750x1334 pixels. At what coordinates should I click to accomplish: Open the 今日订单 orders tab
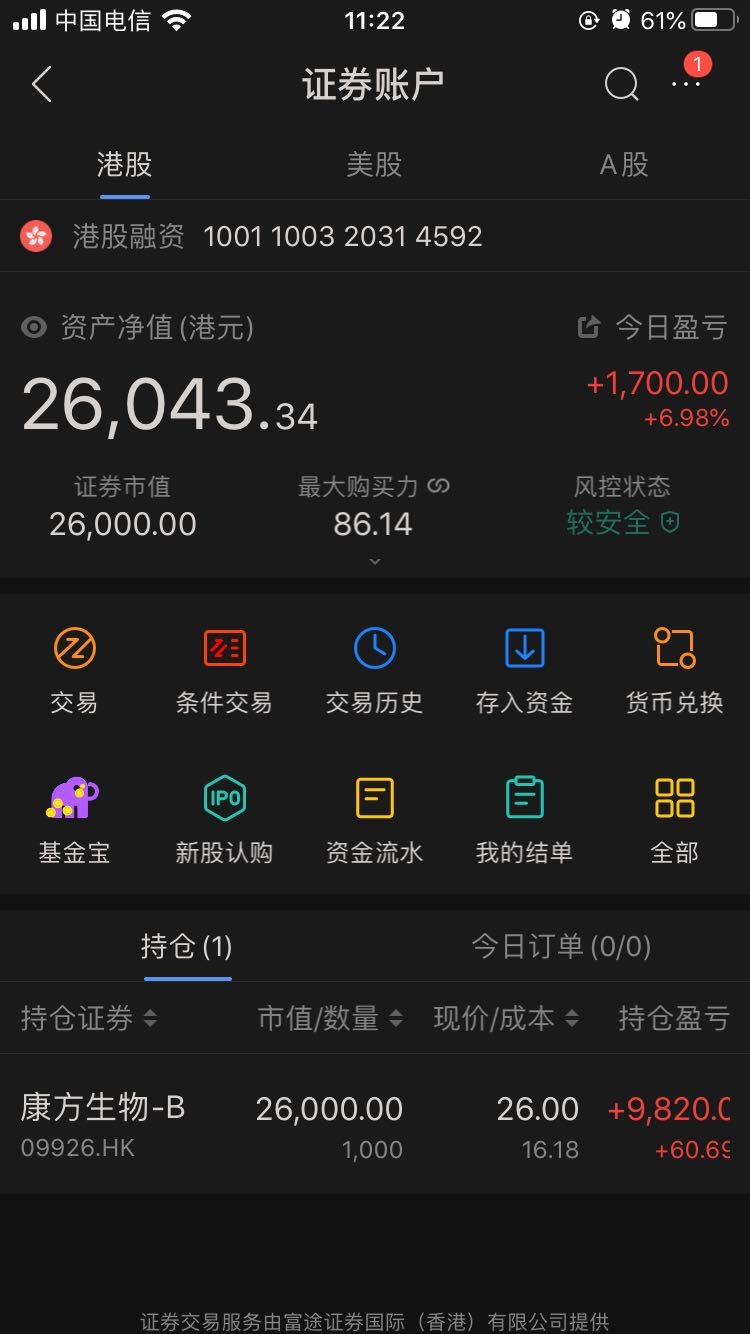pos(560,946)
